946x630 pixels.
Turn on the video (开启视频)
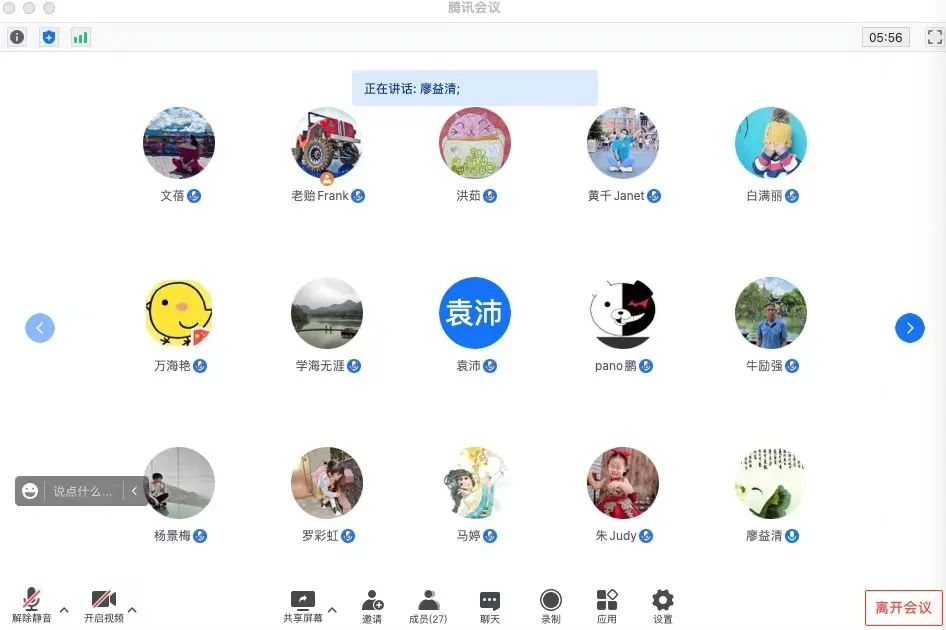[104, 605]
